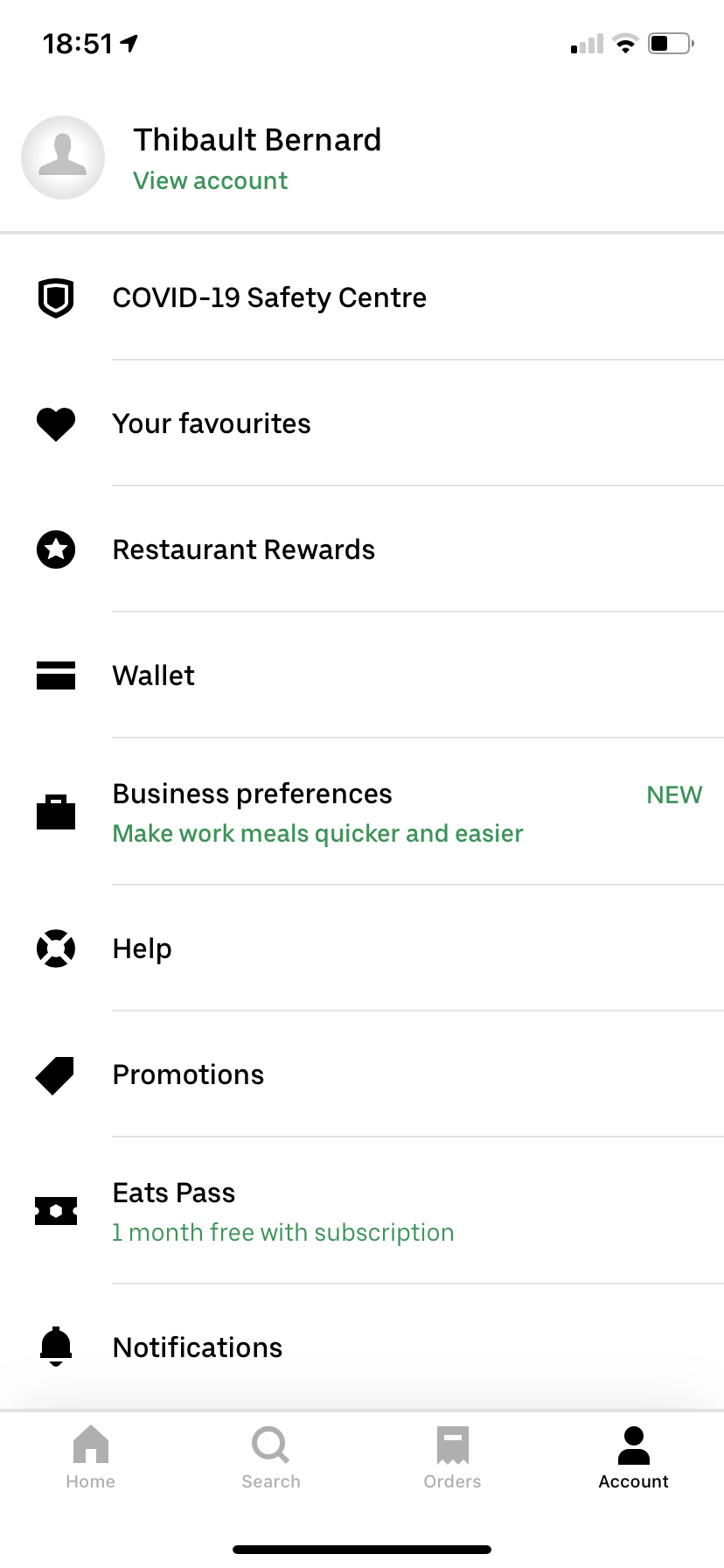Image resolution: width=724 pixels, height=1568 pixels.
Task: Open the Wallet card icon
Action: (55, 675)
